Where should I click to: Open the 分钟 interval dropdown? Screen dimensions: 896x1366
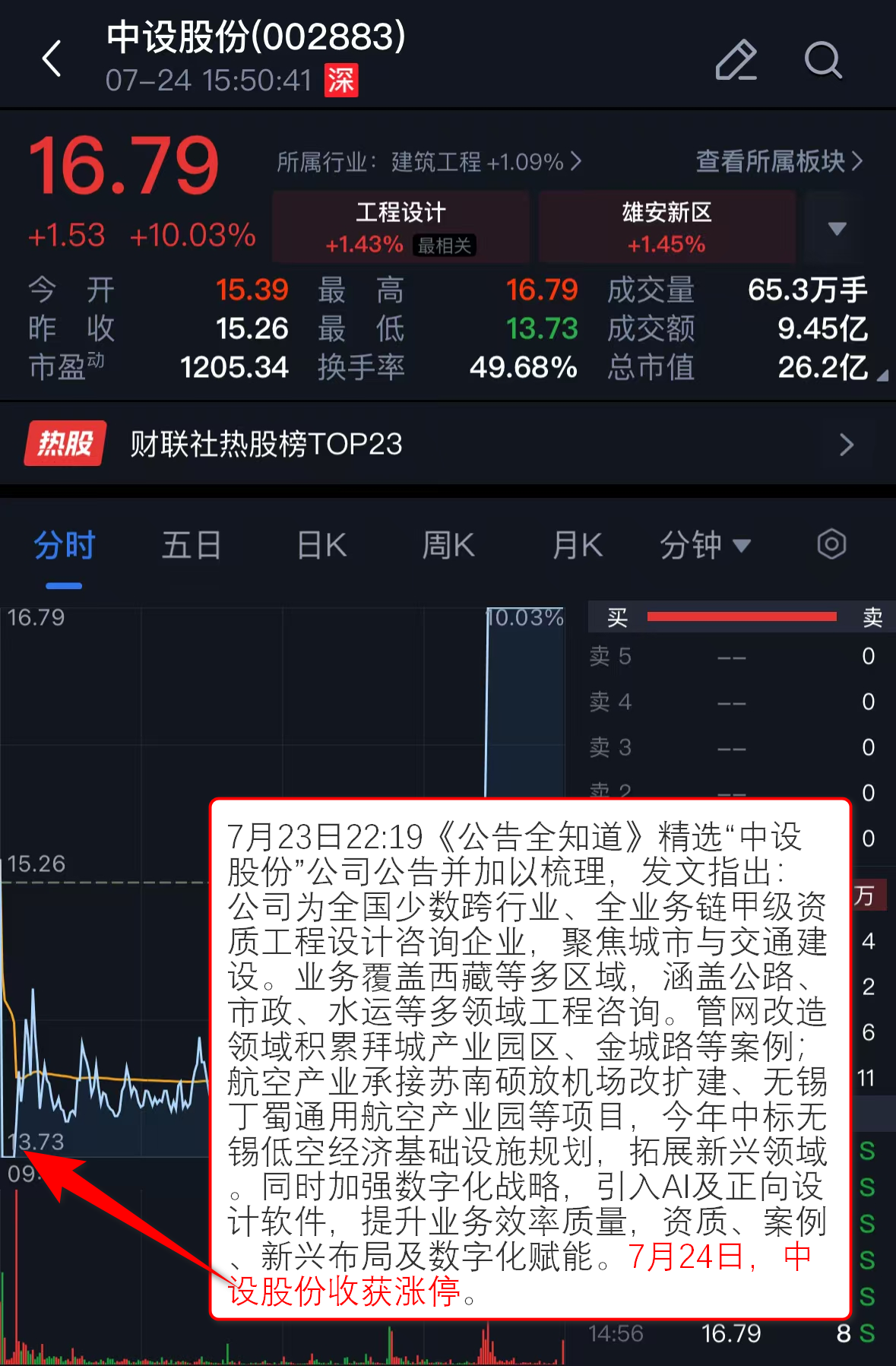pos(704,546)
